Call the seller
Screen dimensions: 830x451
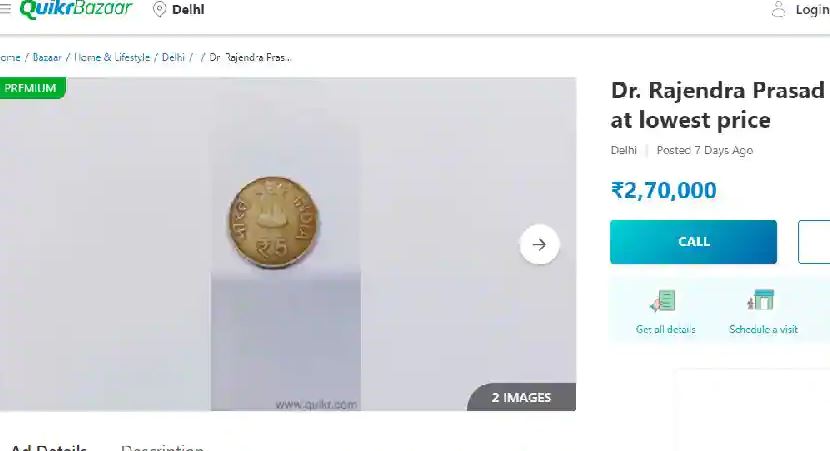coord(693,242)
